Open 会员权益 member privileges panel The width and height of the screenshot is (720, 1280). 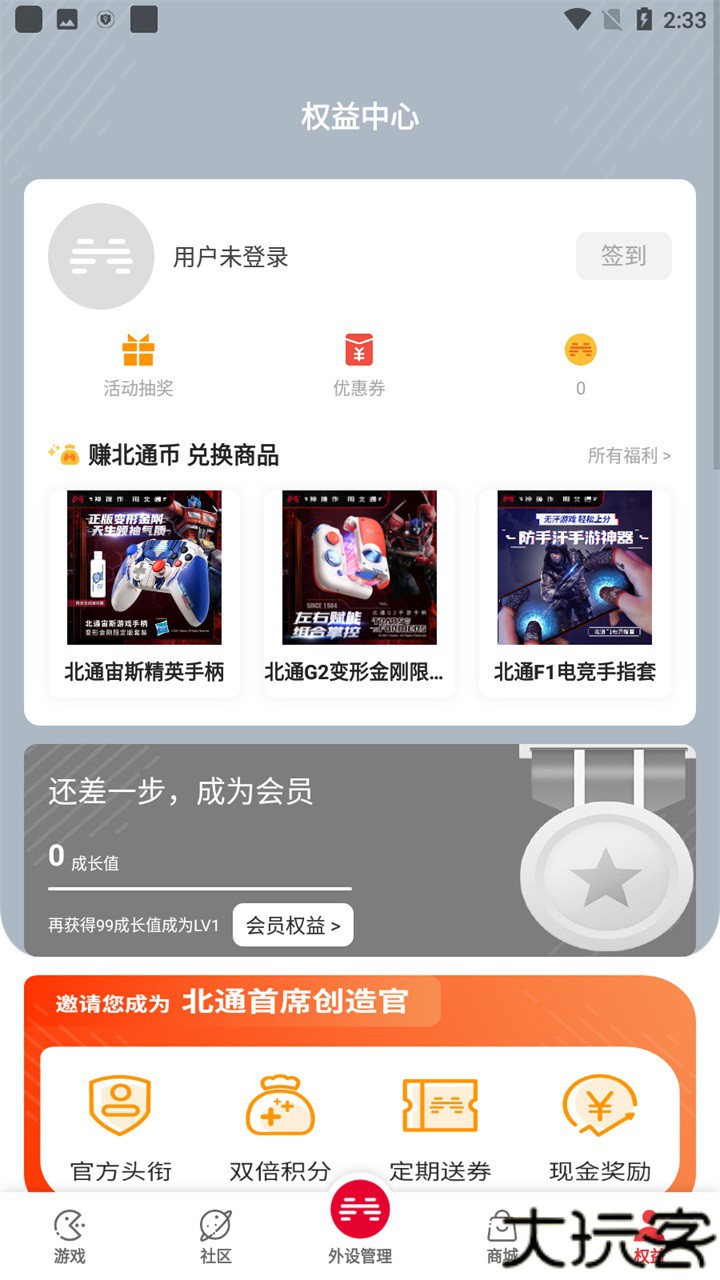pos(292,924)
